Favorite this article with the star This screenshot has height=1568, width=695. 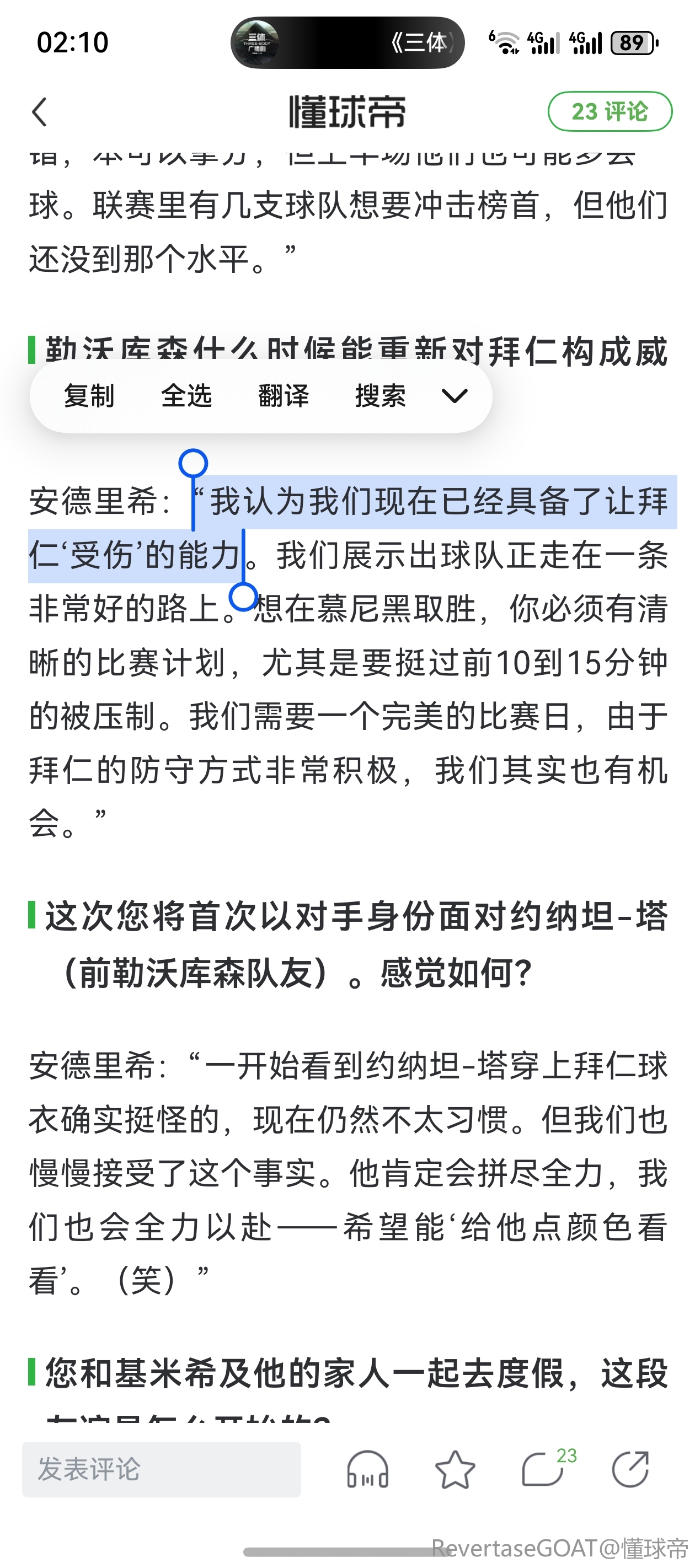455,1469
